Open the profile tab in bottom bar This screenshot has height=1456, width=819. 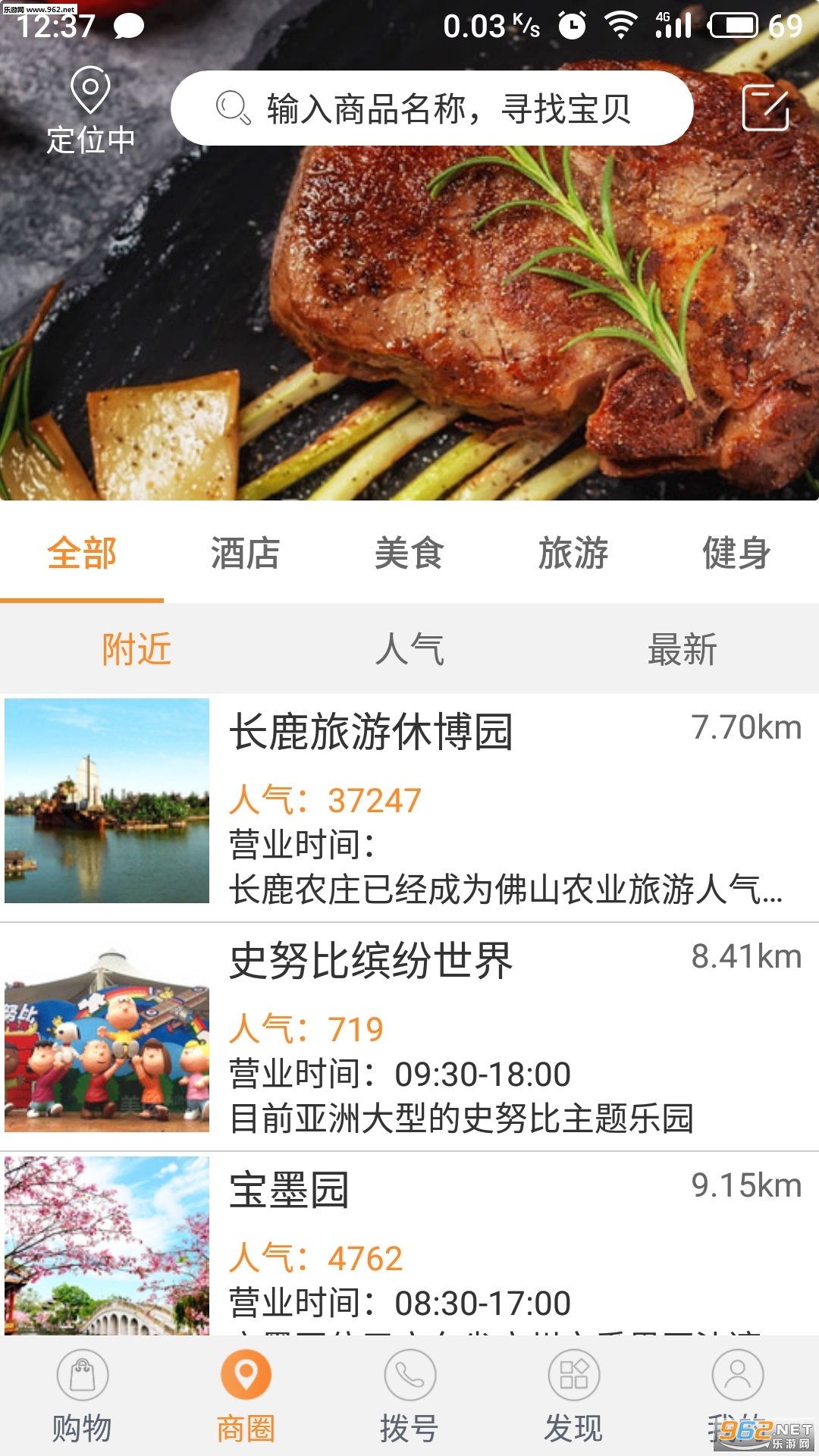point(737,1395)
